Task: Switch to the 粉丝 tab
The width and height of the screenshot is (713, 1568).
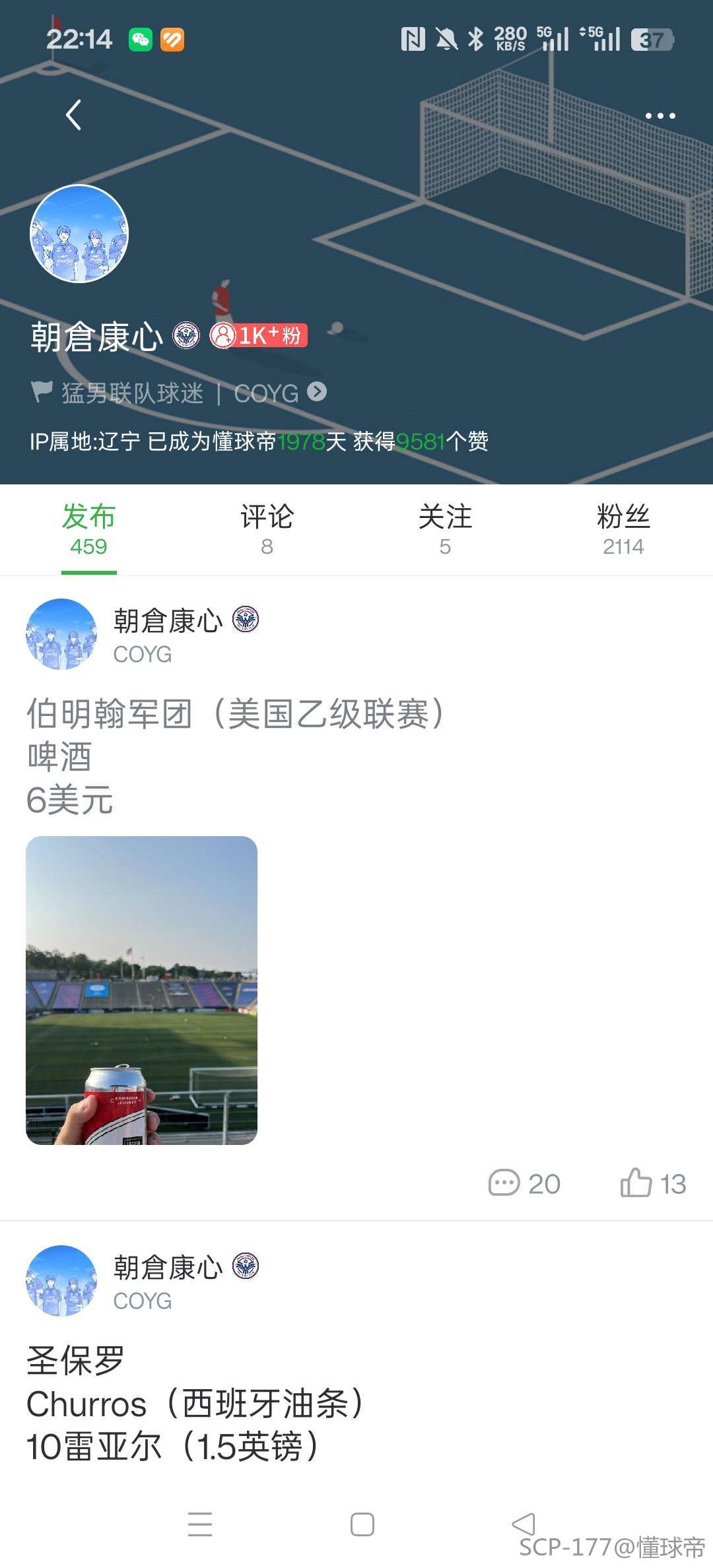Action: tap(623, 529)
